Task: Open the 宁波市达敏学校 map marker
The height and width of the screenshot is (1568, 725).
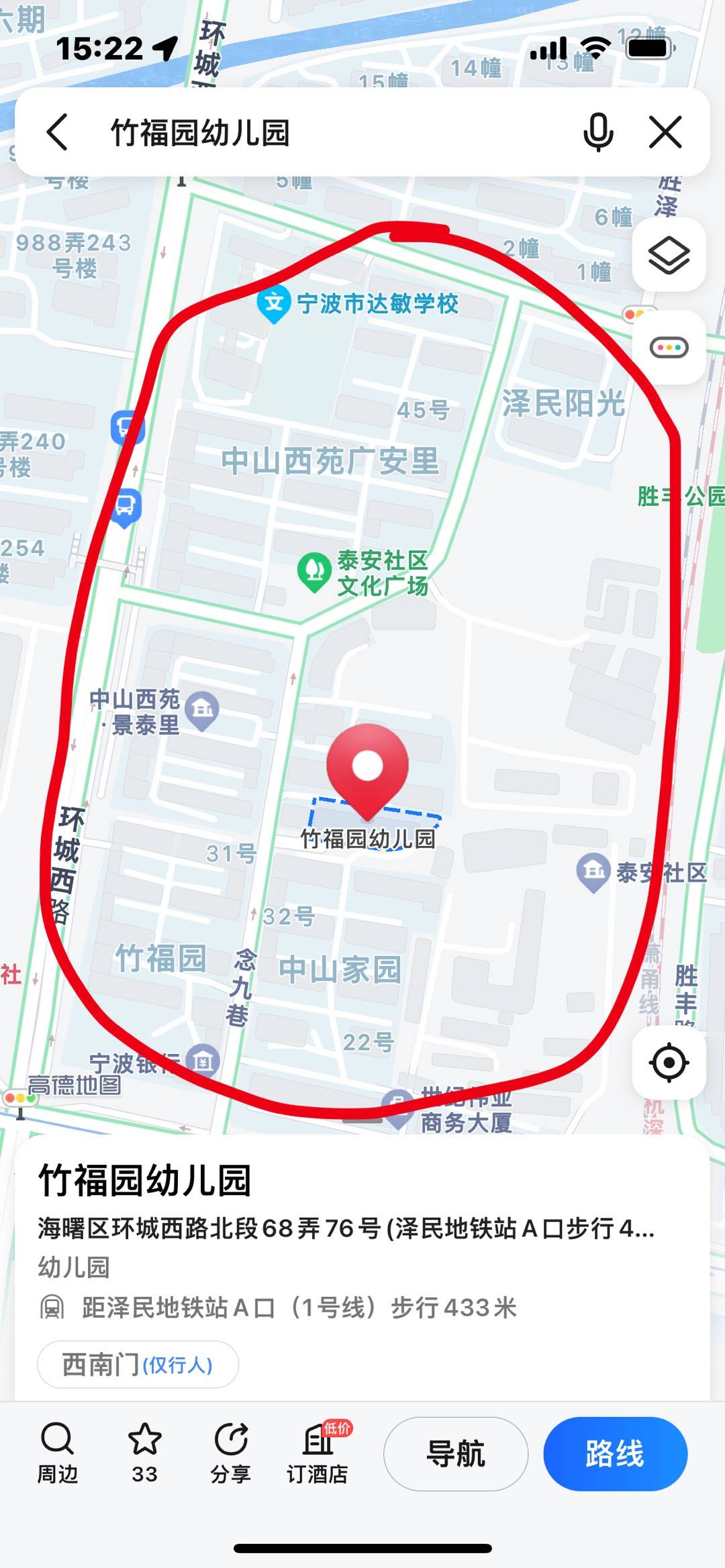Action: pos(274,303)
